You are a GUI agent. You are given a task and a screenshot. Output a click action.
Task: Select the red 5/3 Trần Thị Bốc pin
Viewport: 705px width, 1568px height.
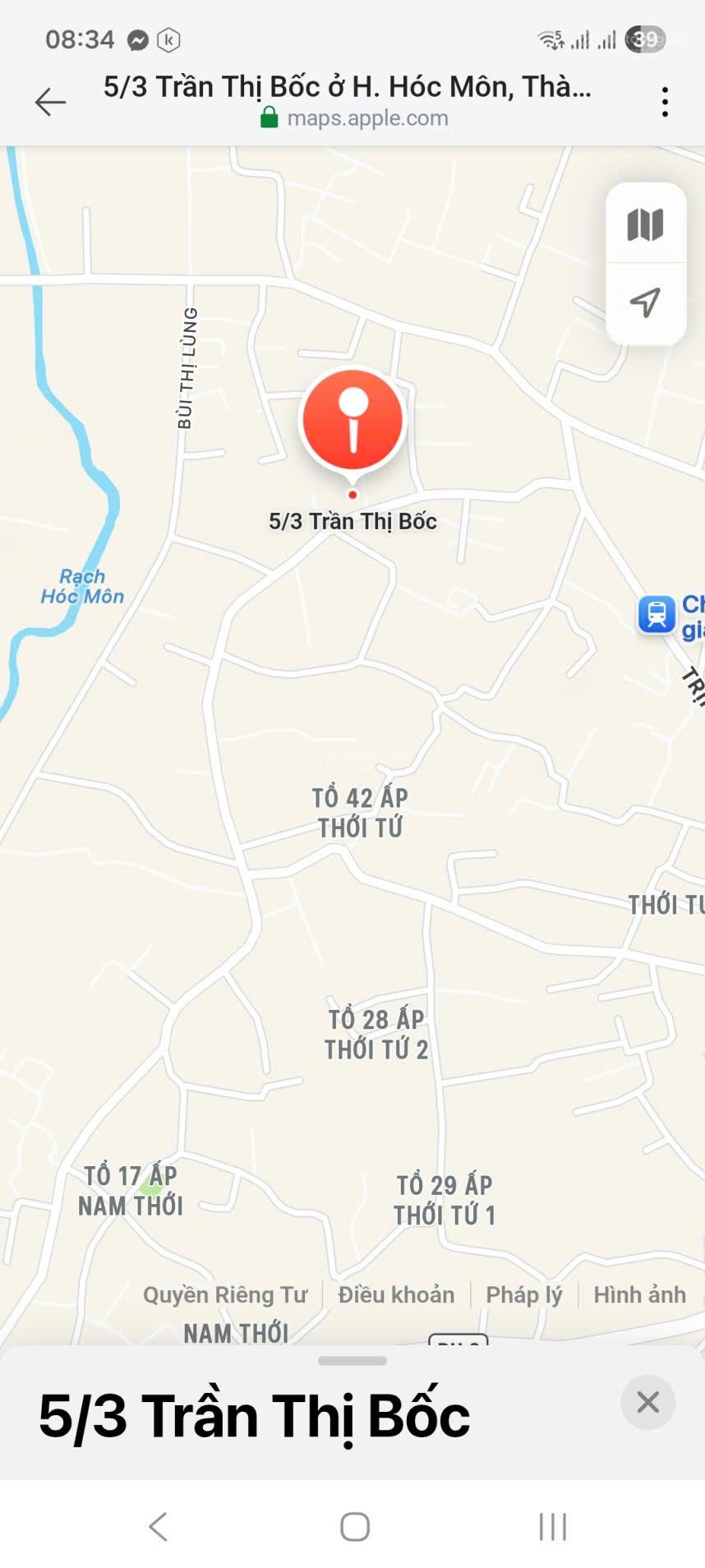coord(353,421)
